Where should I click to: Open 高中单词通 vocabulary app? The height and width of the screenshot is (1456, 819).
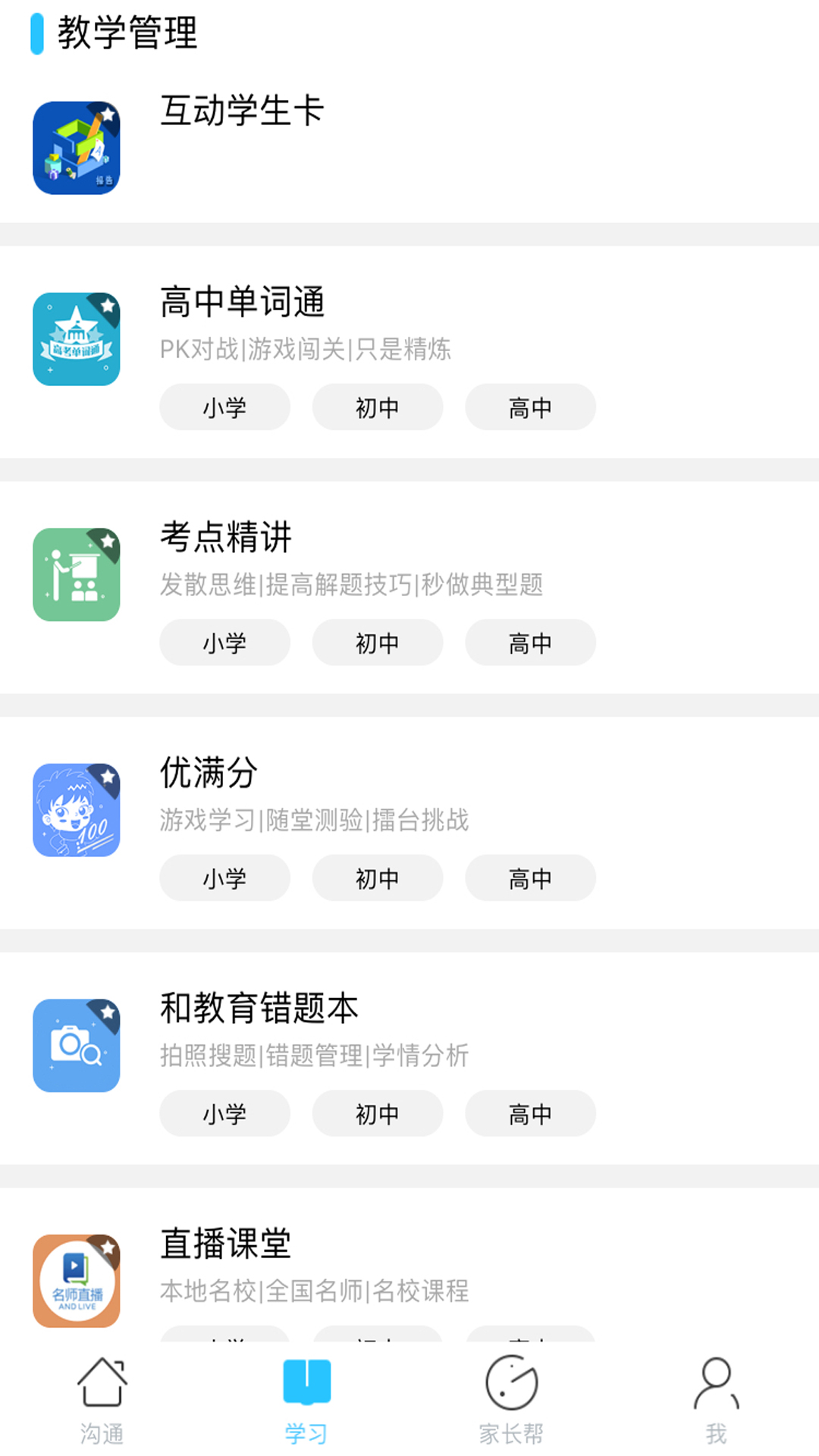(243, 302)
